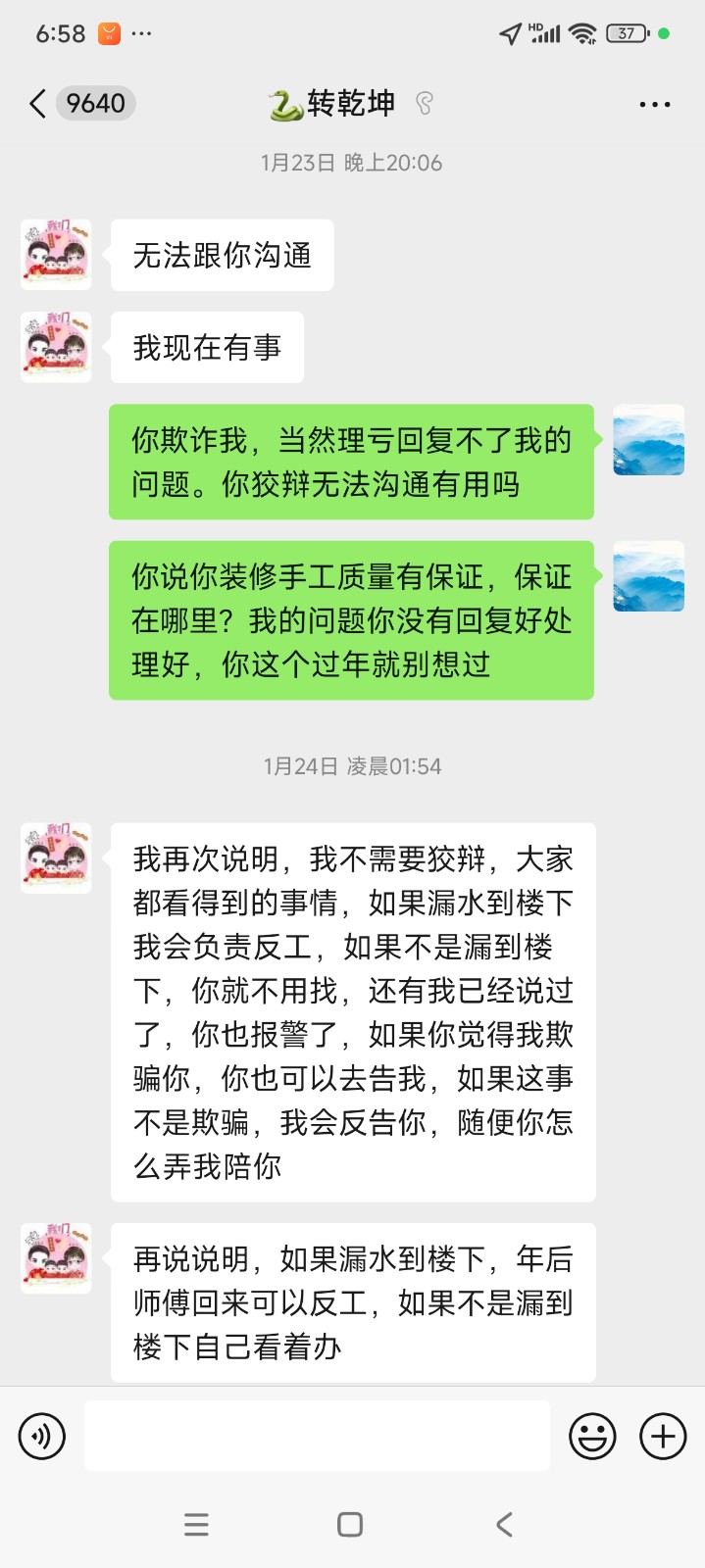Open the emoji picker
The image size is (705, 1568).
[x=592, y=1437]
